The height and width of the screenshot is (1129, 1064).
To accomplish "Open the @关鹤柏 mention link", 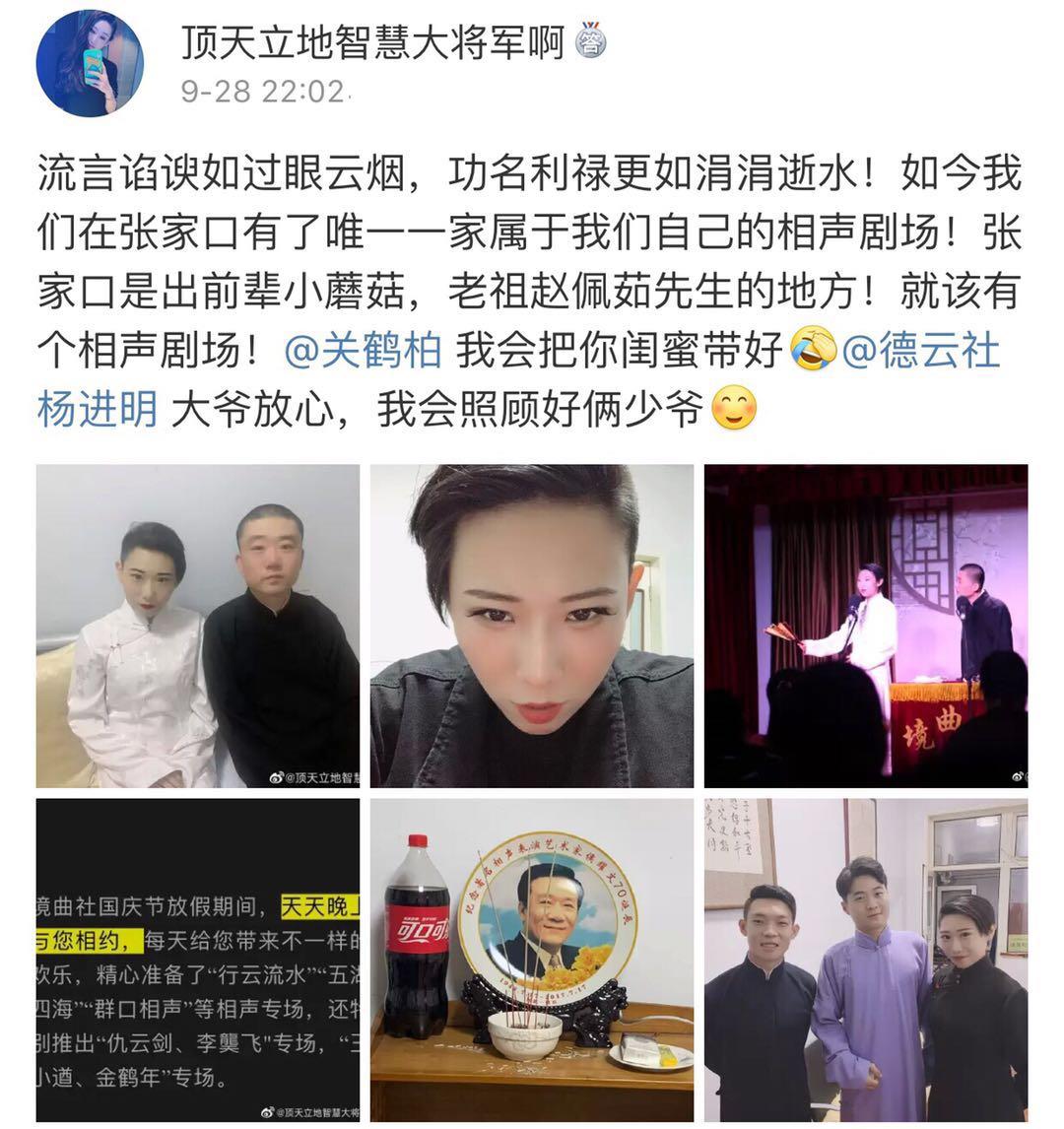I will [x=363, y=351].
